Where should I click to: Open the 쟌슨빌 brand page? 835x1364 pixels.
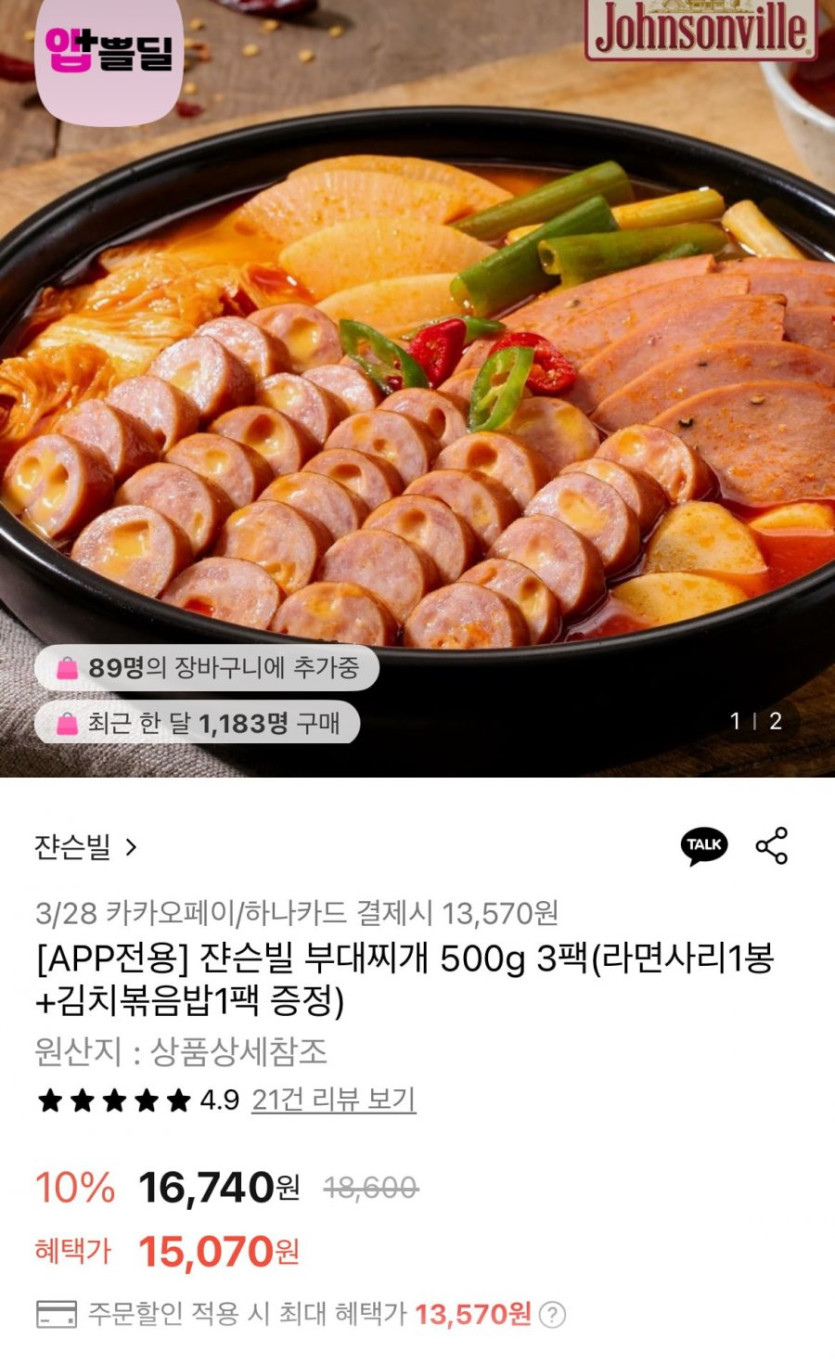point(86,848)
